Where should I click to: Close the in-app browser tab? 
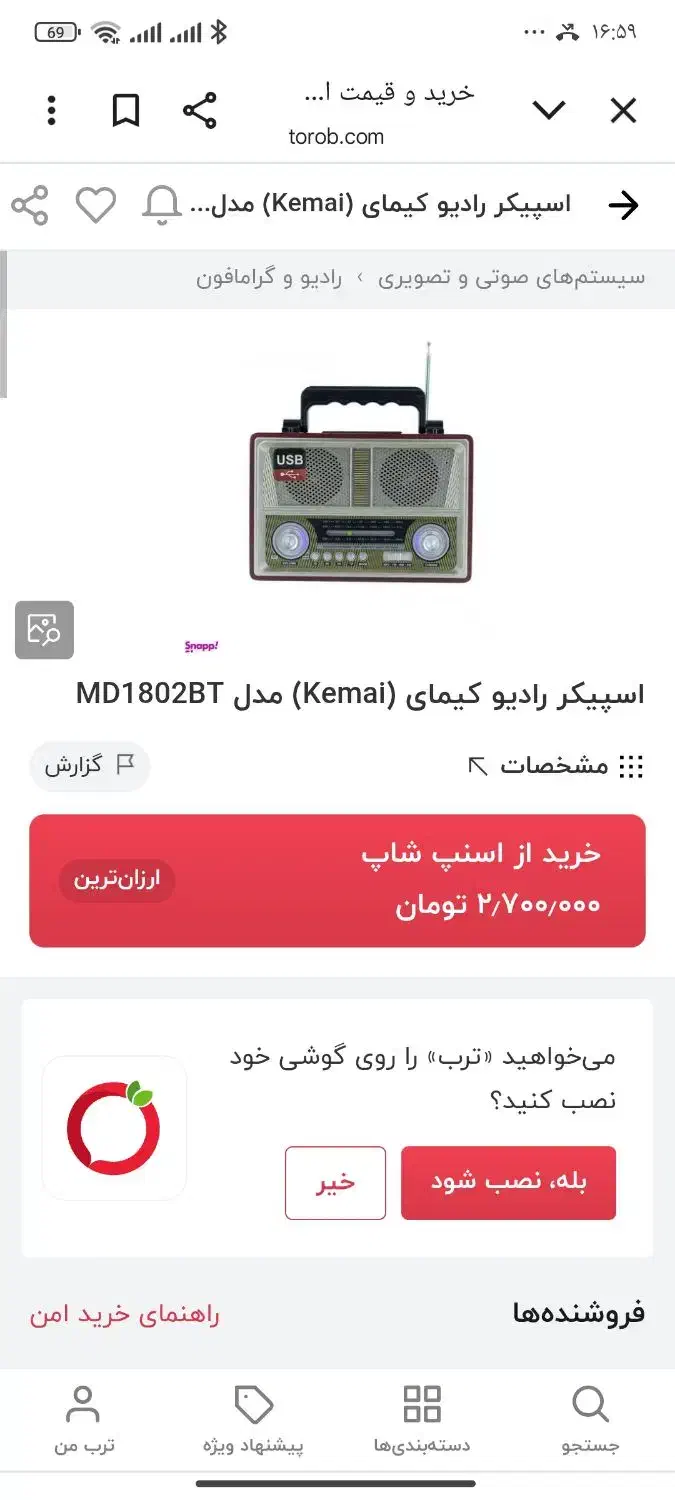[623, 110]
